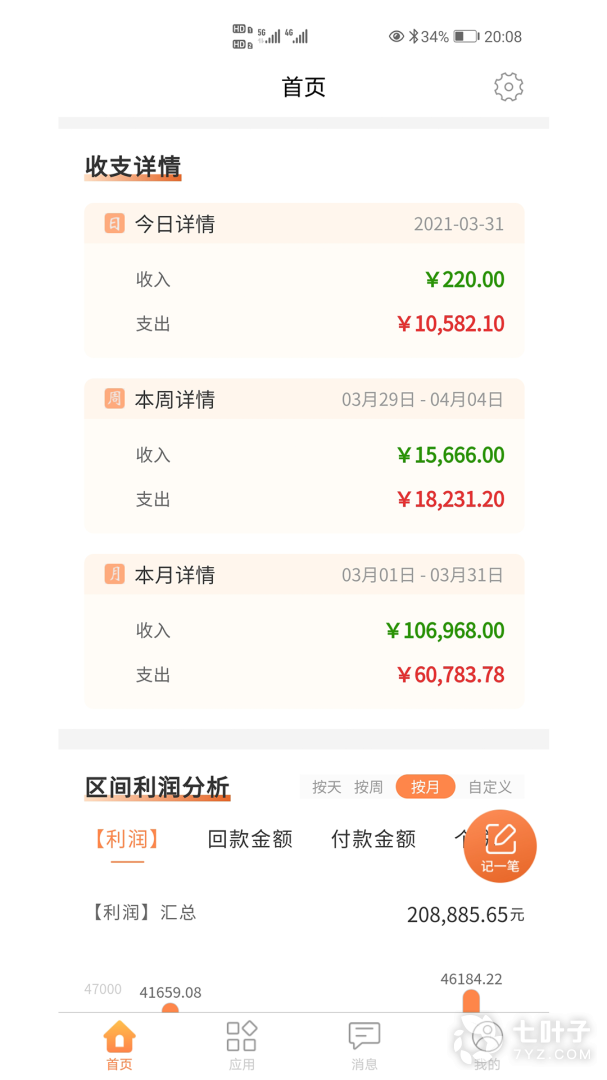Go to the 首页 bottom tab
Image resolution: width=607 pixels, height=1080 pixels.
[119, 1045]
